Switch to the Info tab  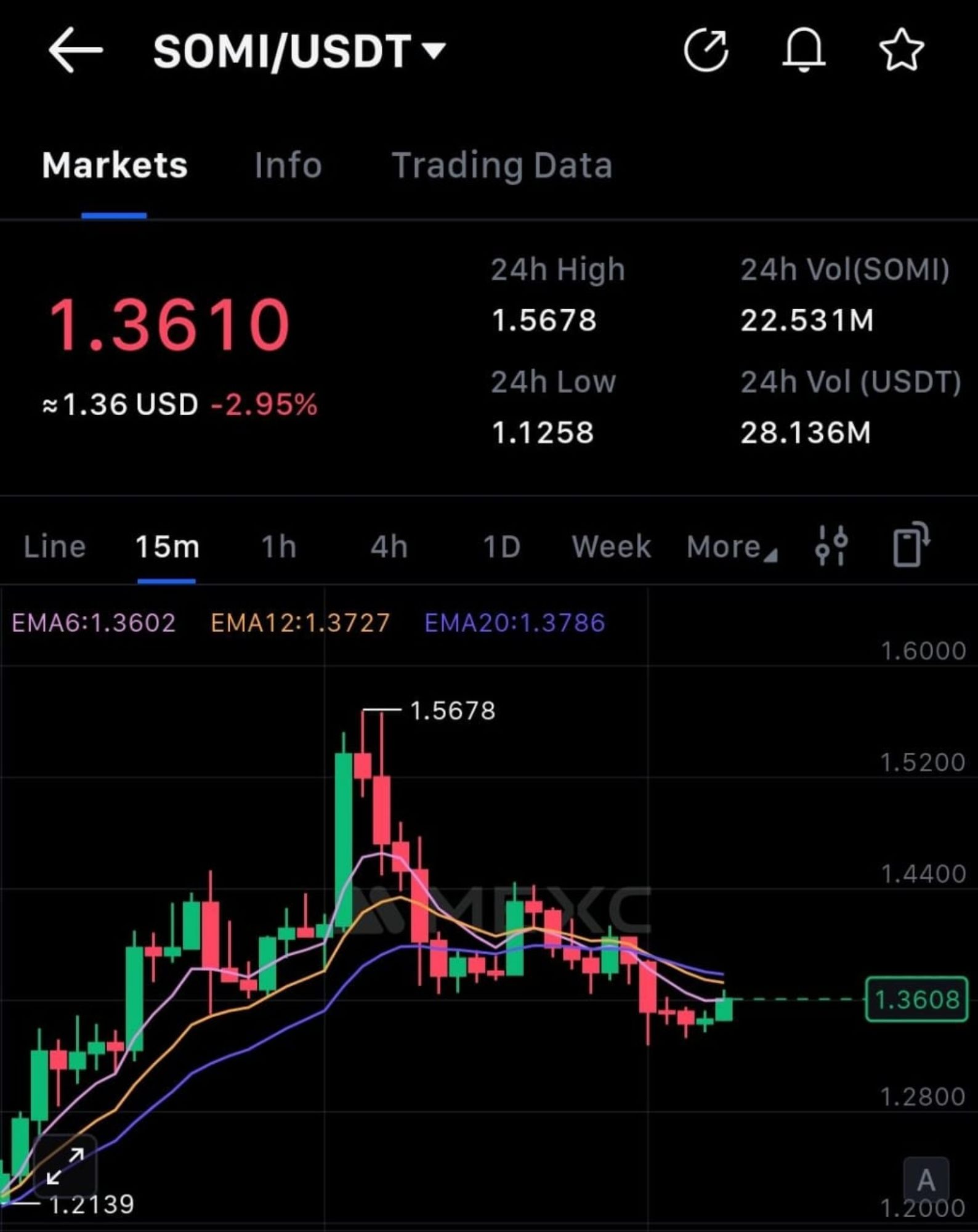coord(288,165)
